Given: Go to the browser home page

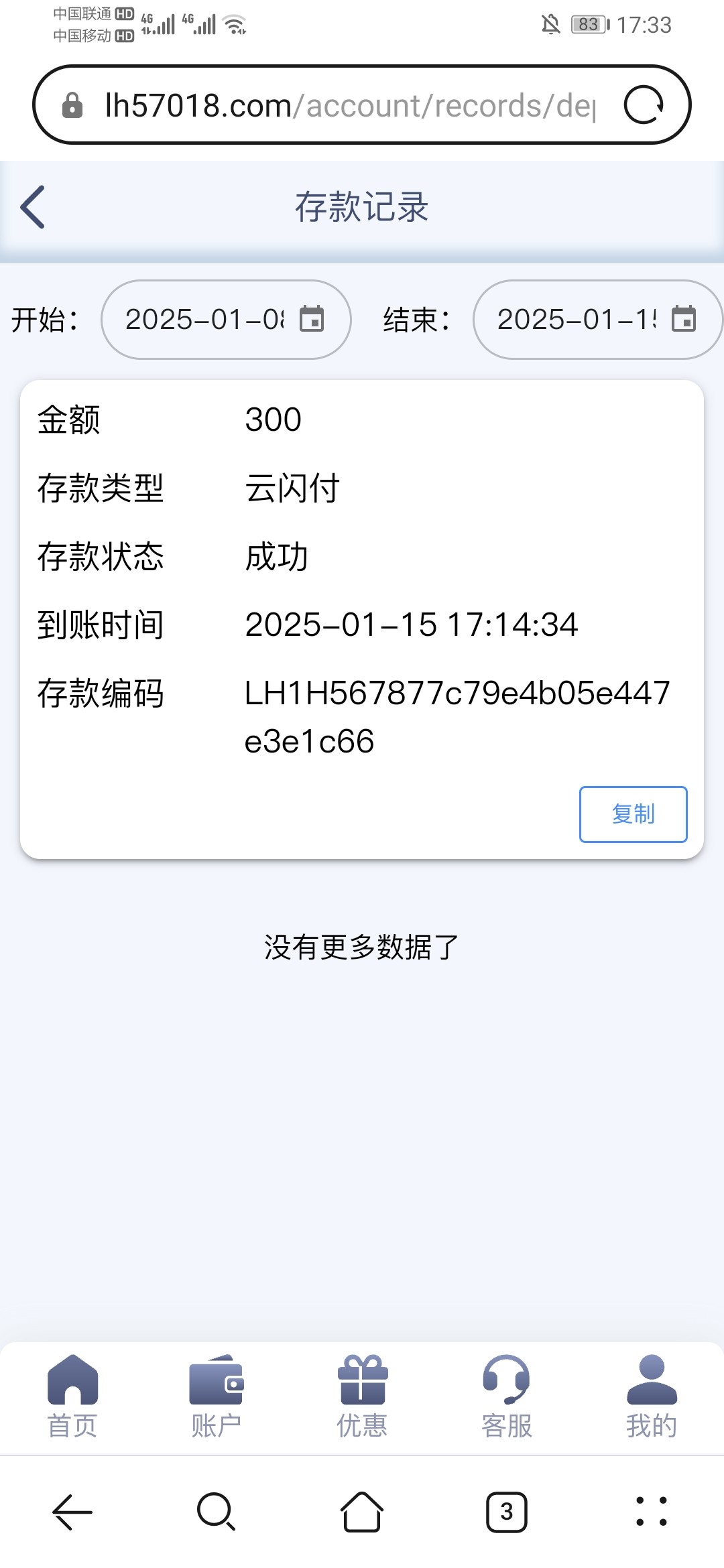Looking at the screenshot, I should (362, 1512).
